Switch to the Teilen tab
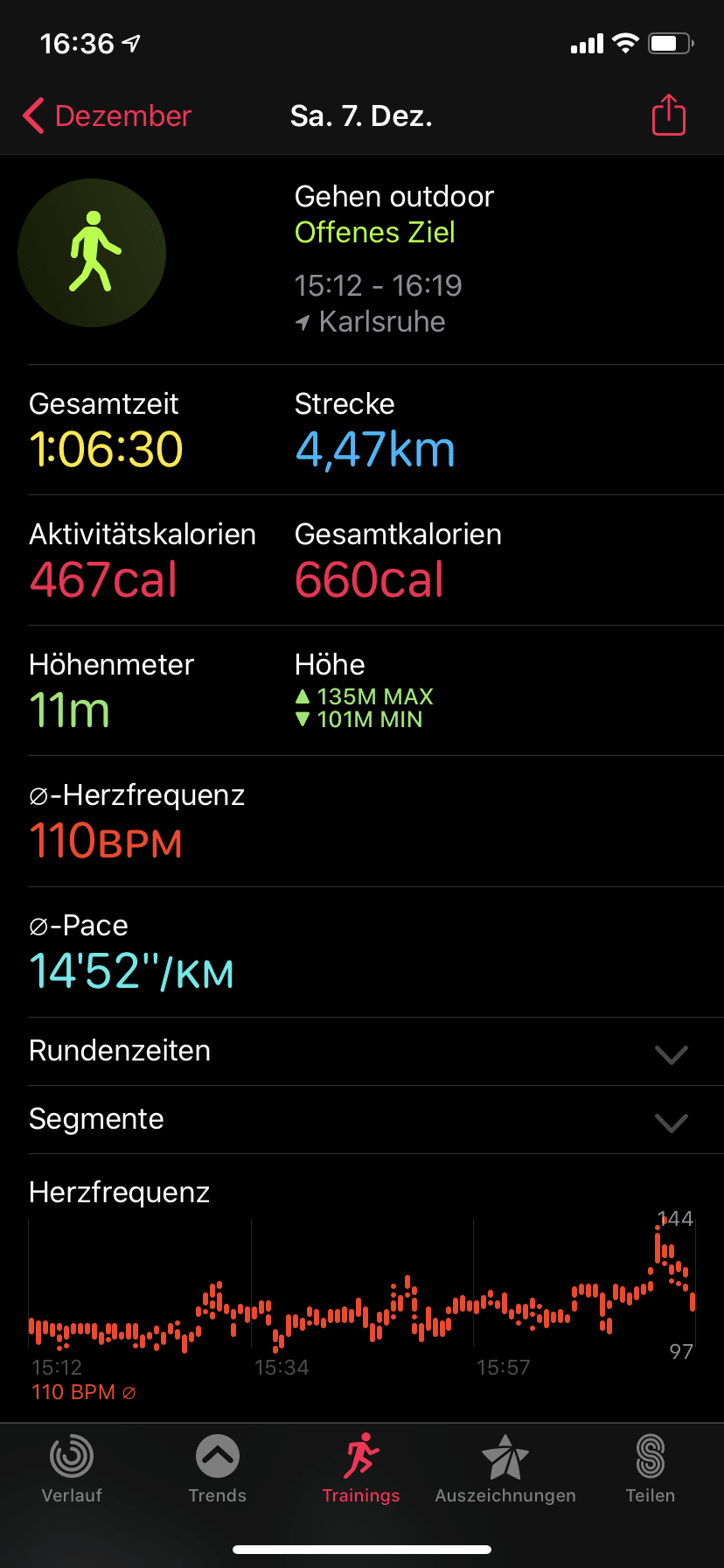Screen dimensions: 724x1568 (x=651, y=1469)
